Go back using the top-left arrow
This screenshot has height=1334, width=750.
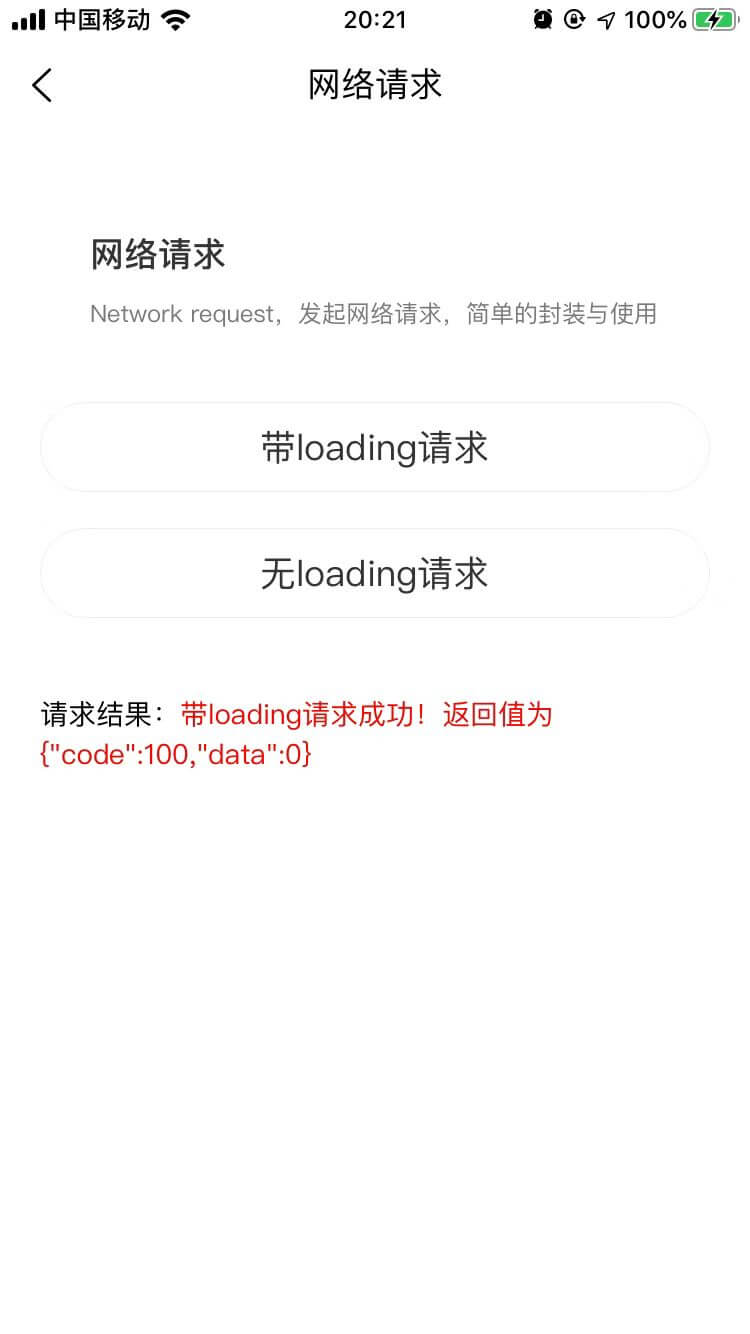tap(41, 85)
